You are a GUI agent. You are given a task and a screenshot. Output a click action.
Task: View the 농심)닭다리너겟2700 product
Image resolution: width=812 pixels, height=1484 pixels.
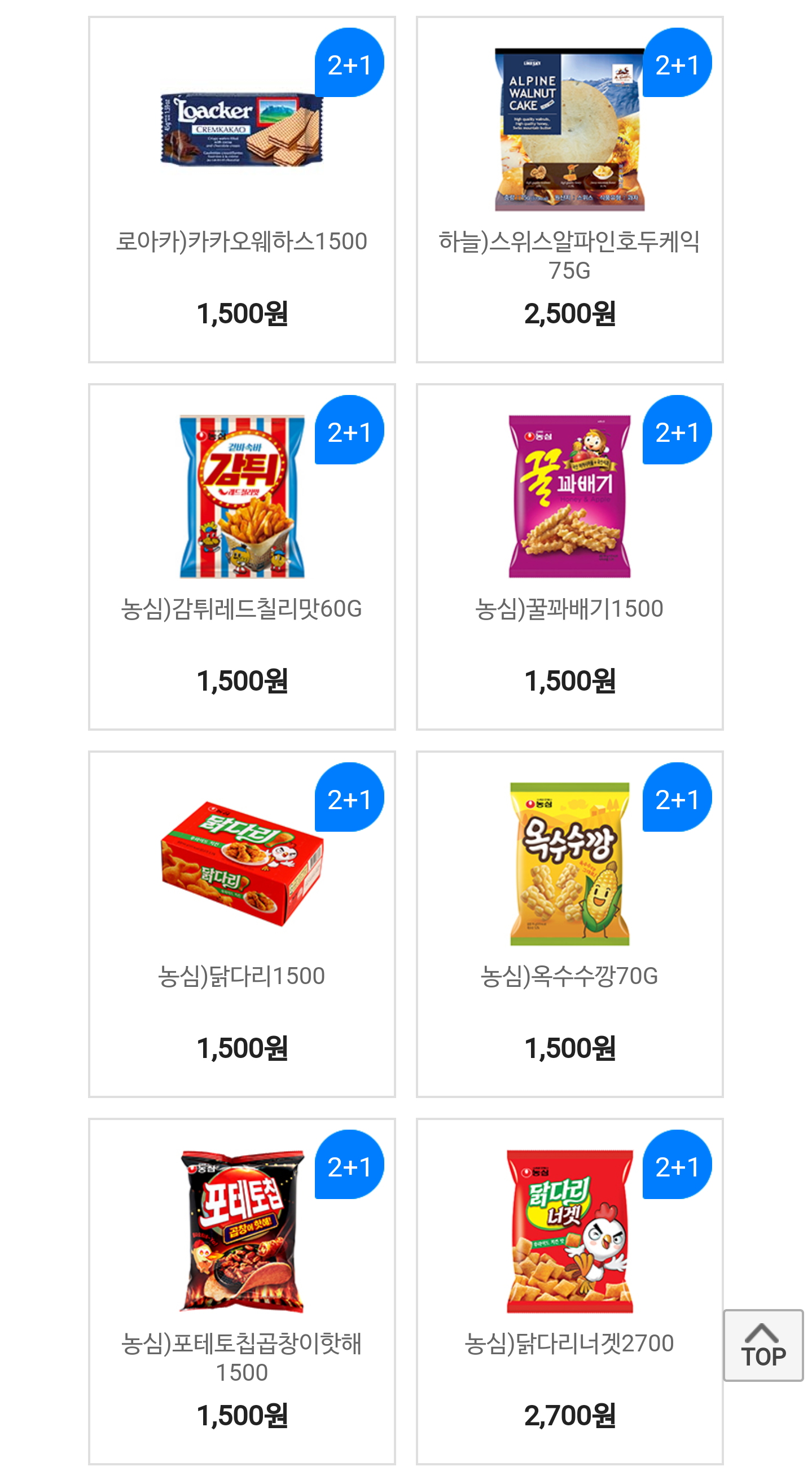[x=569, y=1290]
